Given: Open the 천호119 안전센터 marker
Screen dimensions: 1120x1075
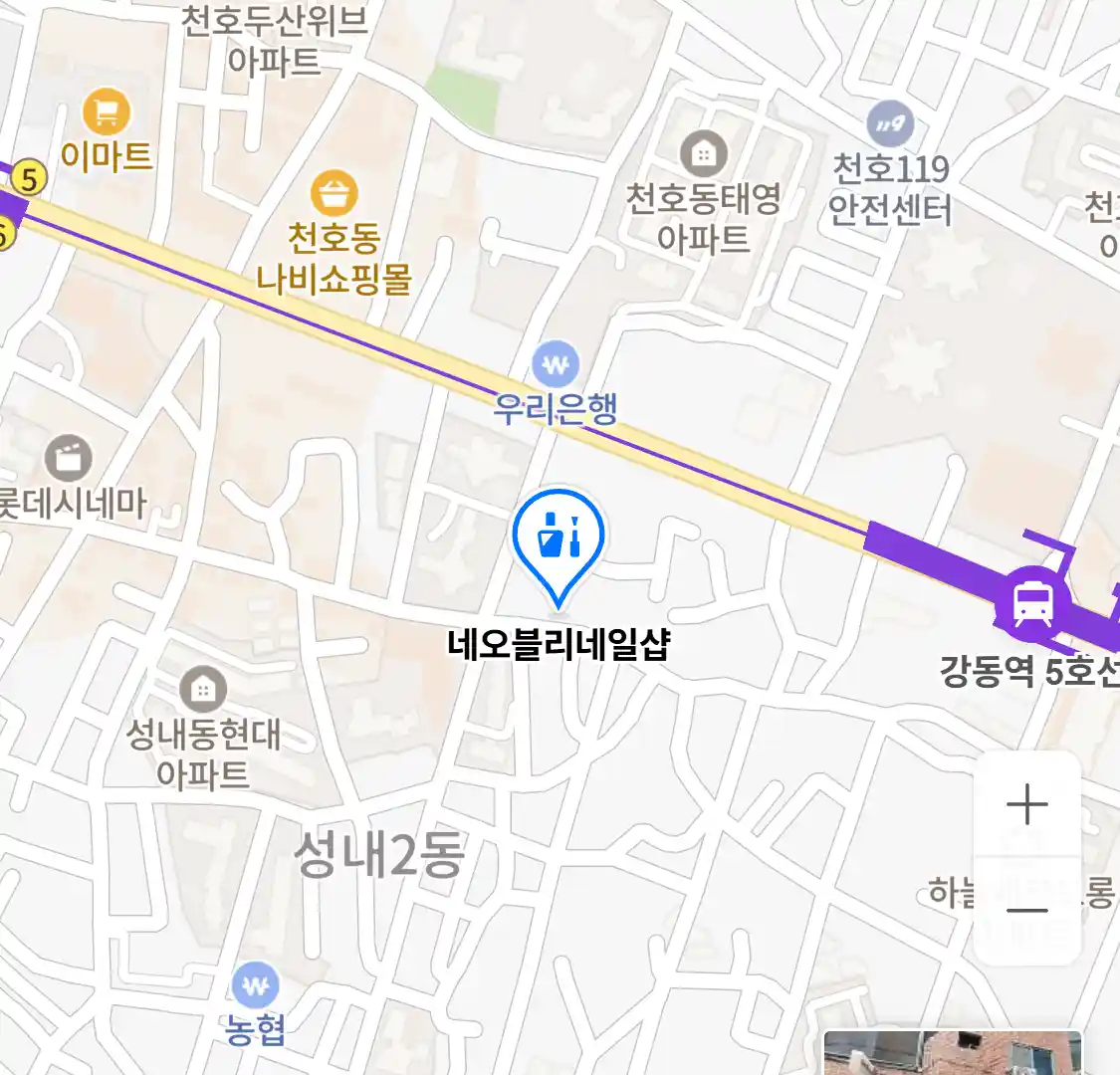Looking at the screenshot, I should (x=890, y=125).
